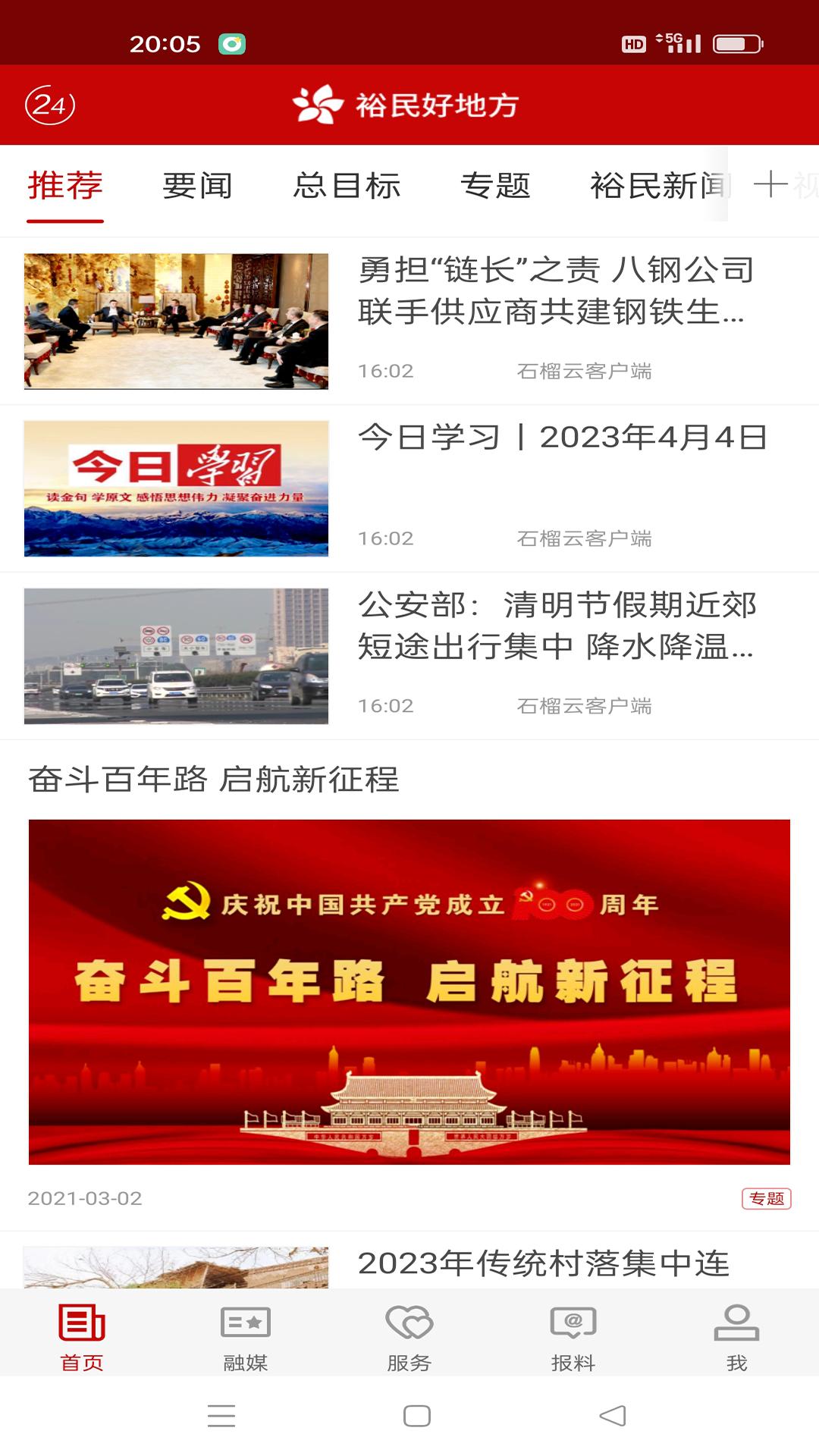Tap the 奋斗百年路 banner image

(x=409, y=986)
